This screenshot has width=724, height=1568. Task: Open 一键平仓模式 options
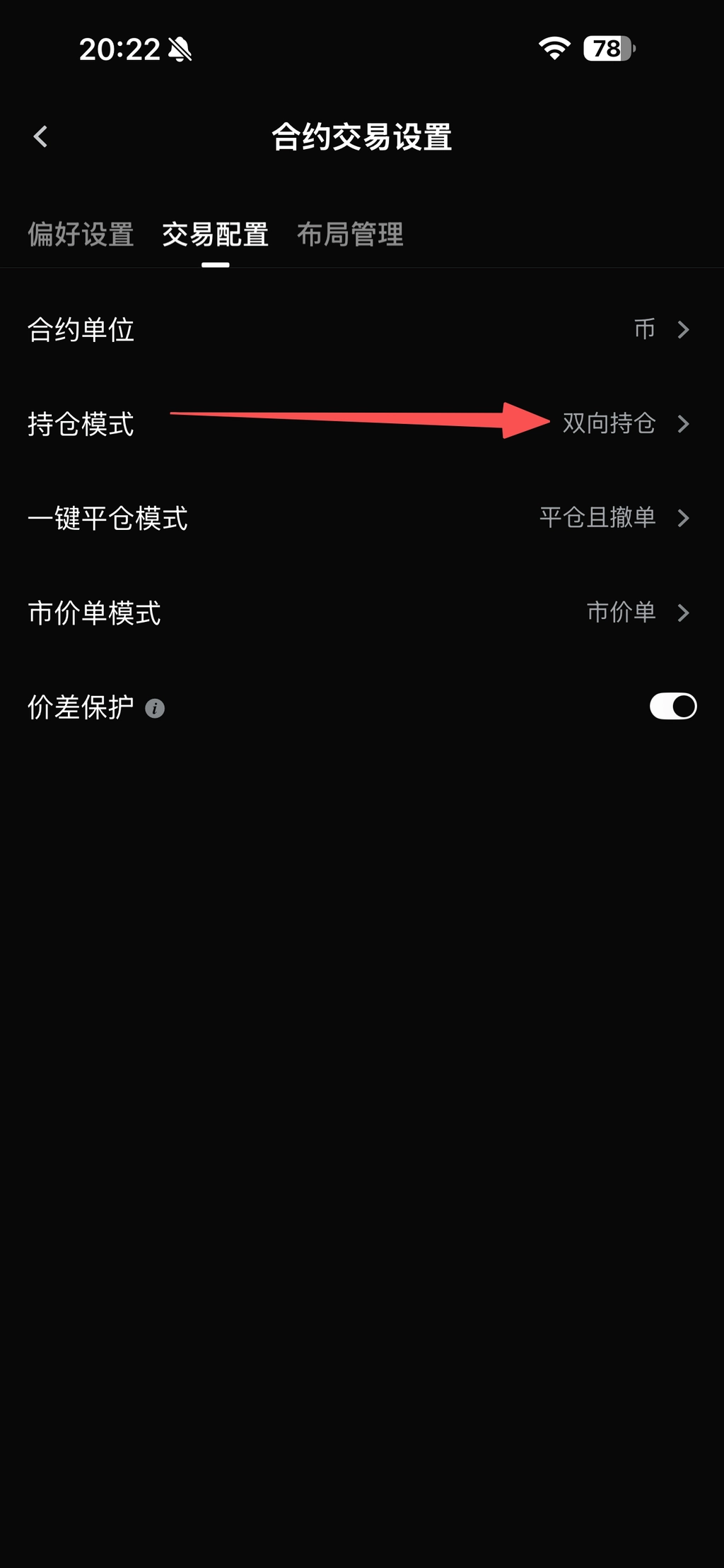pyautogui.click(x=361, y=518)
